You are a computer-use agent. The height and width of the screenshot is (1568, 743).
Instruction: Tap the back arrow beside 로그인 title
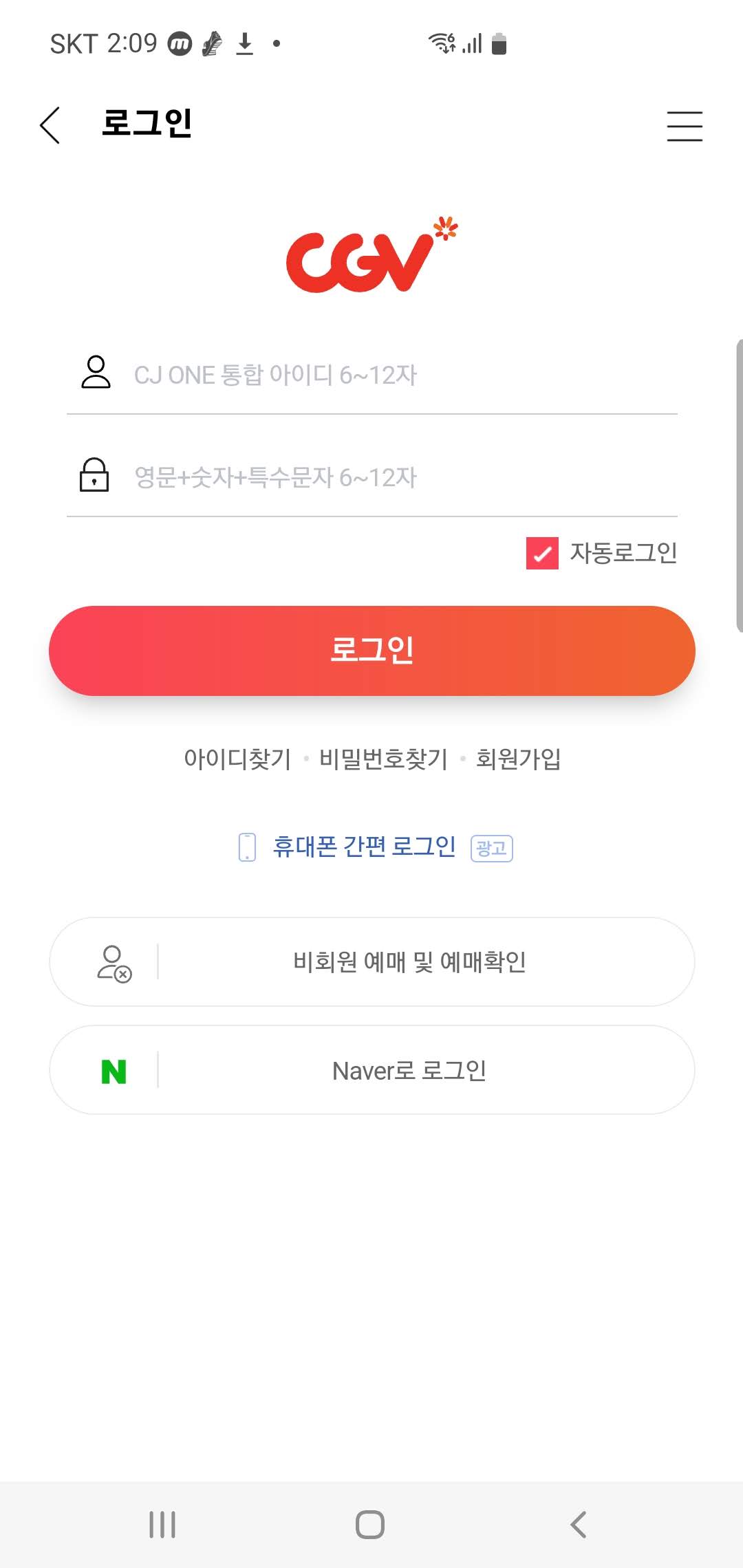click(x=50, y=126)
